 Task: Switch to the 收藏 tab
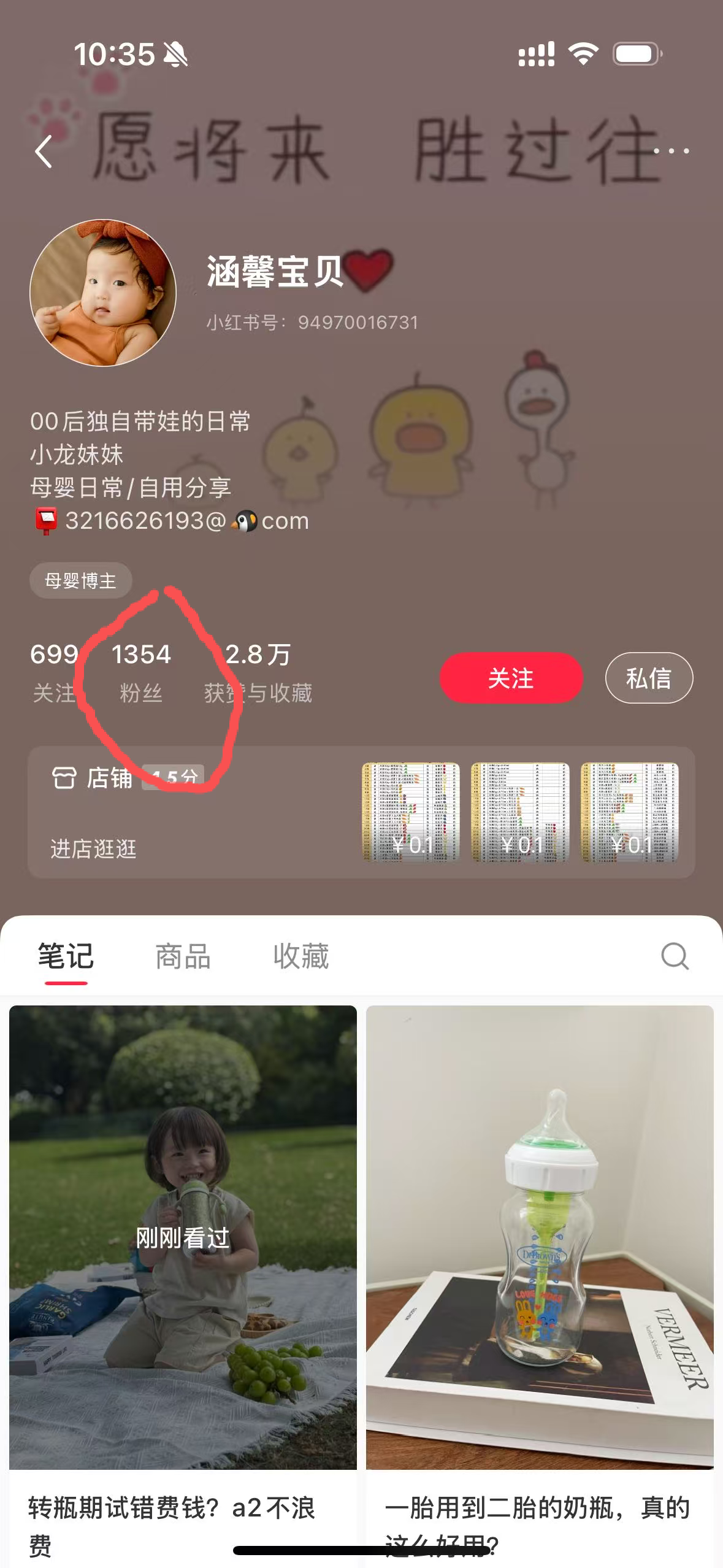[x=300, y=956]
